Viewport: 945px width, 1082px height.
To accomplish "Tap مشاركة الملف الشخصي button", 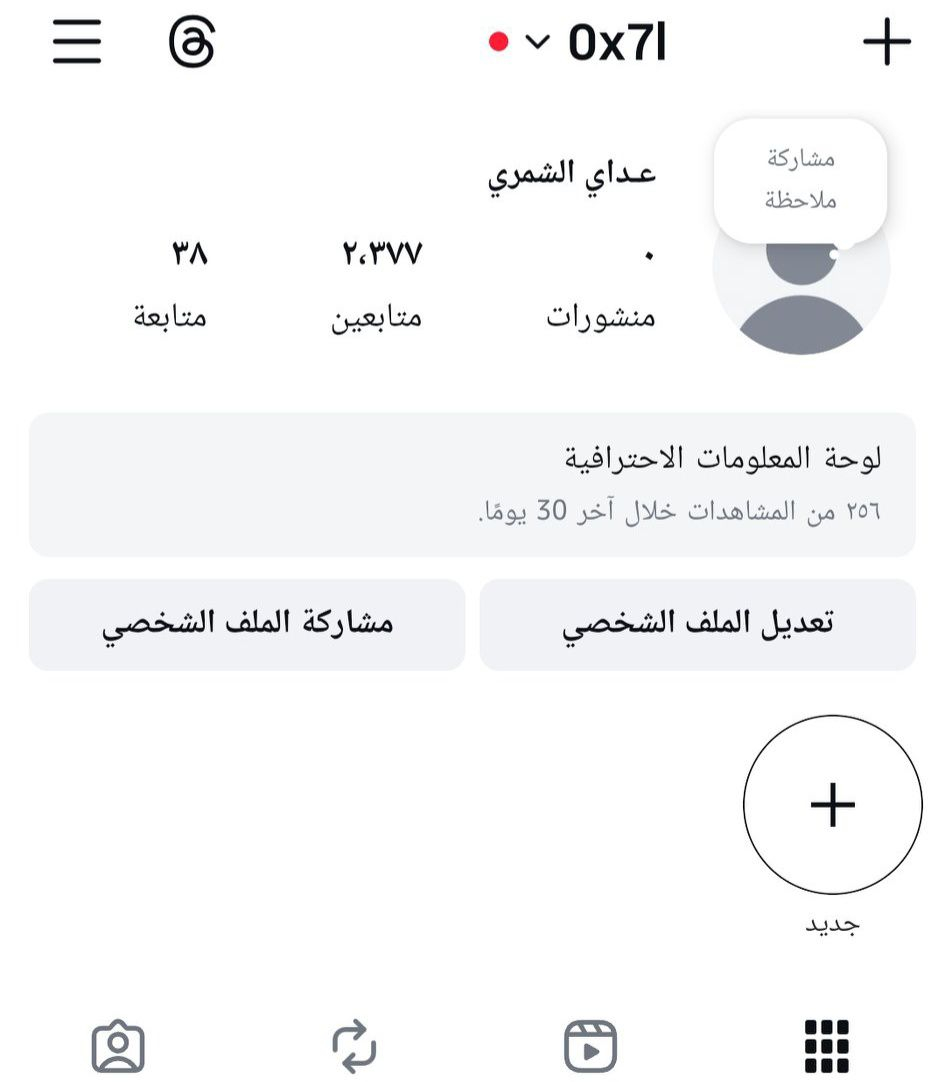I will point(247,624).
